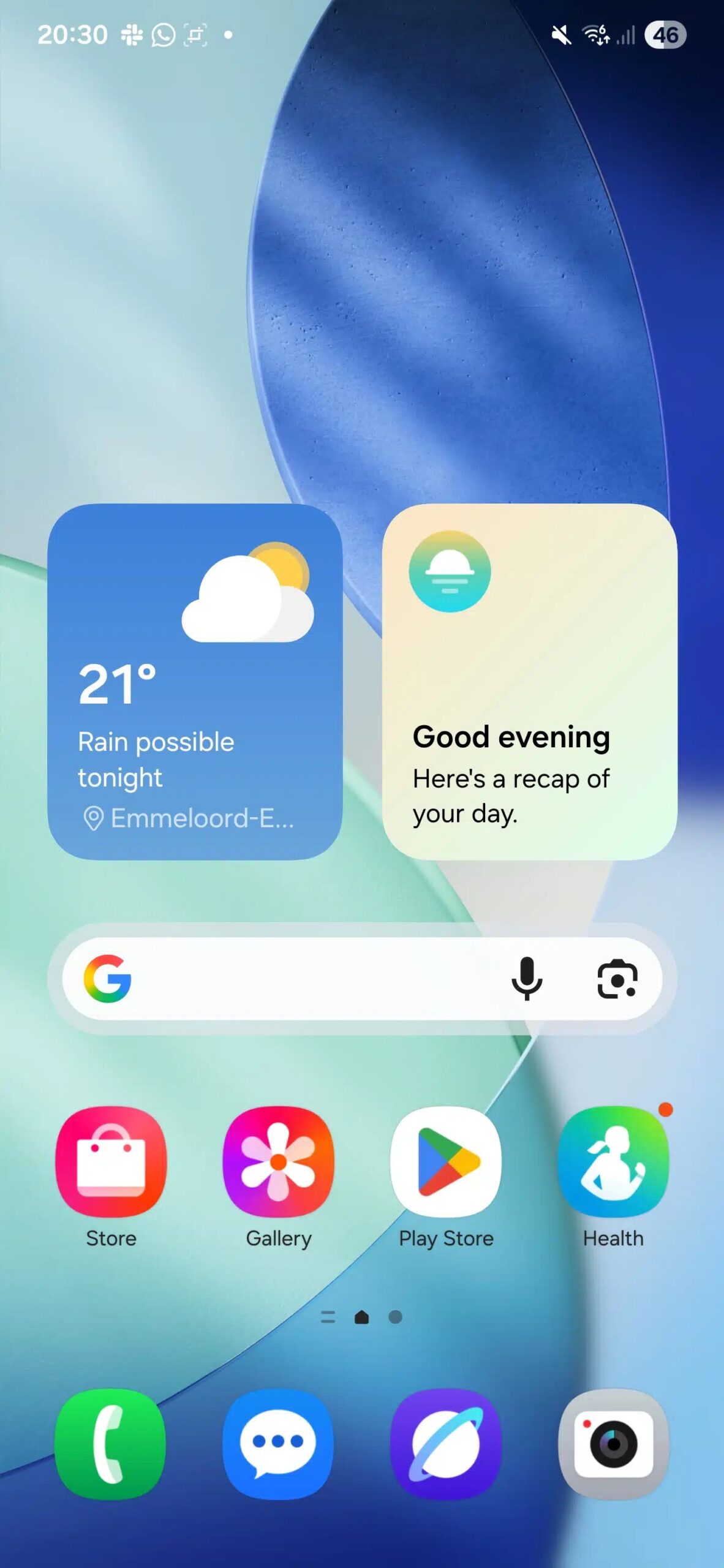This screenshot has width=724, height=1568.
Task: Open the Health app
Action: pyautogui.click(x=613, y=1162)
